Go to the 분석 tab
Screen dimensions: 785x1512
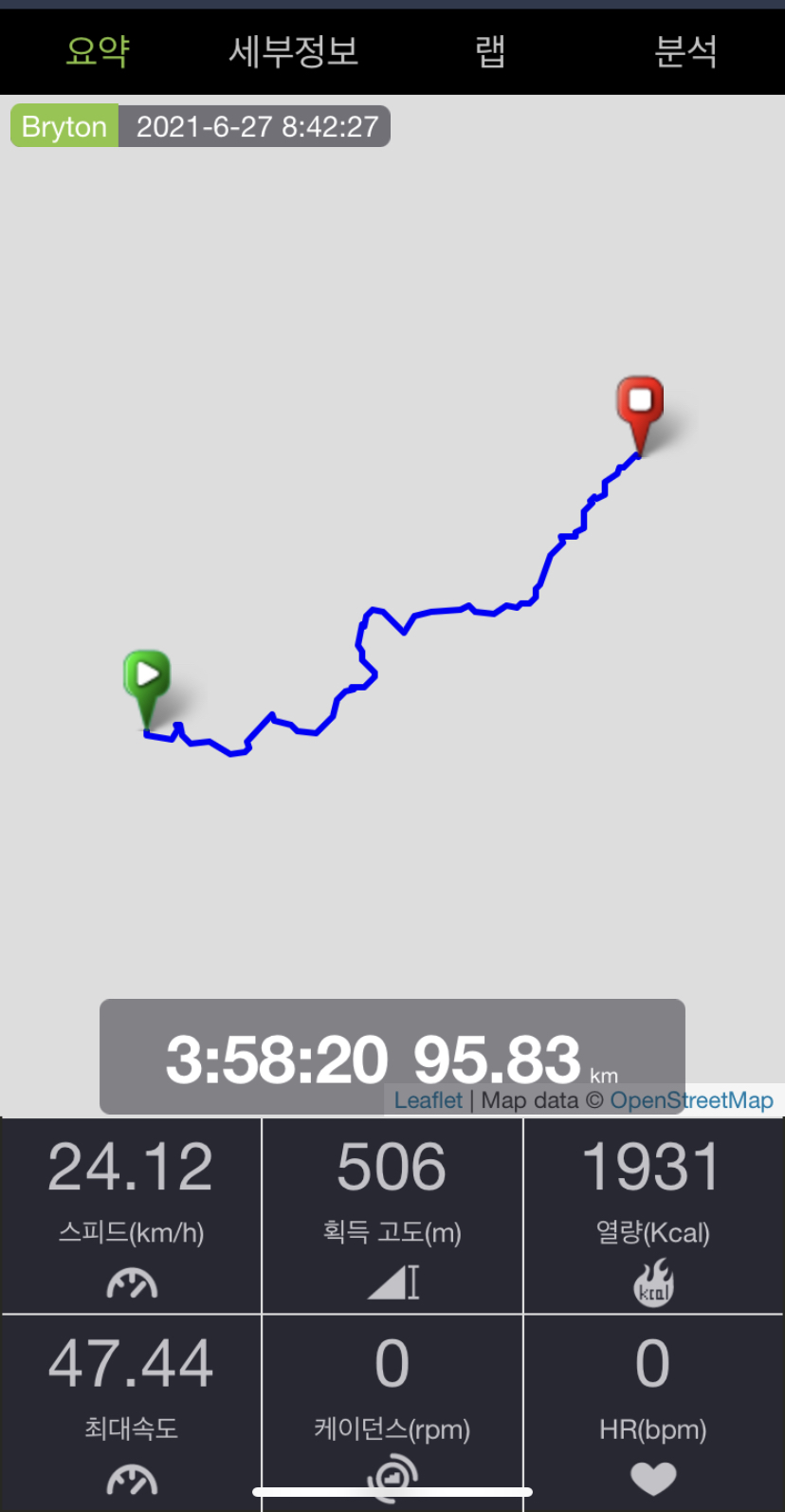[x=685, y=51]
